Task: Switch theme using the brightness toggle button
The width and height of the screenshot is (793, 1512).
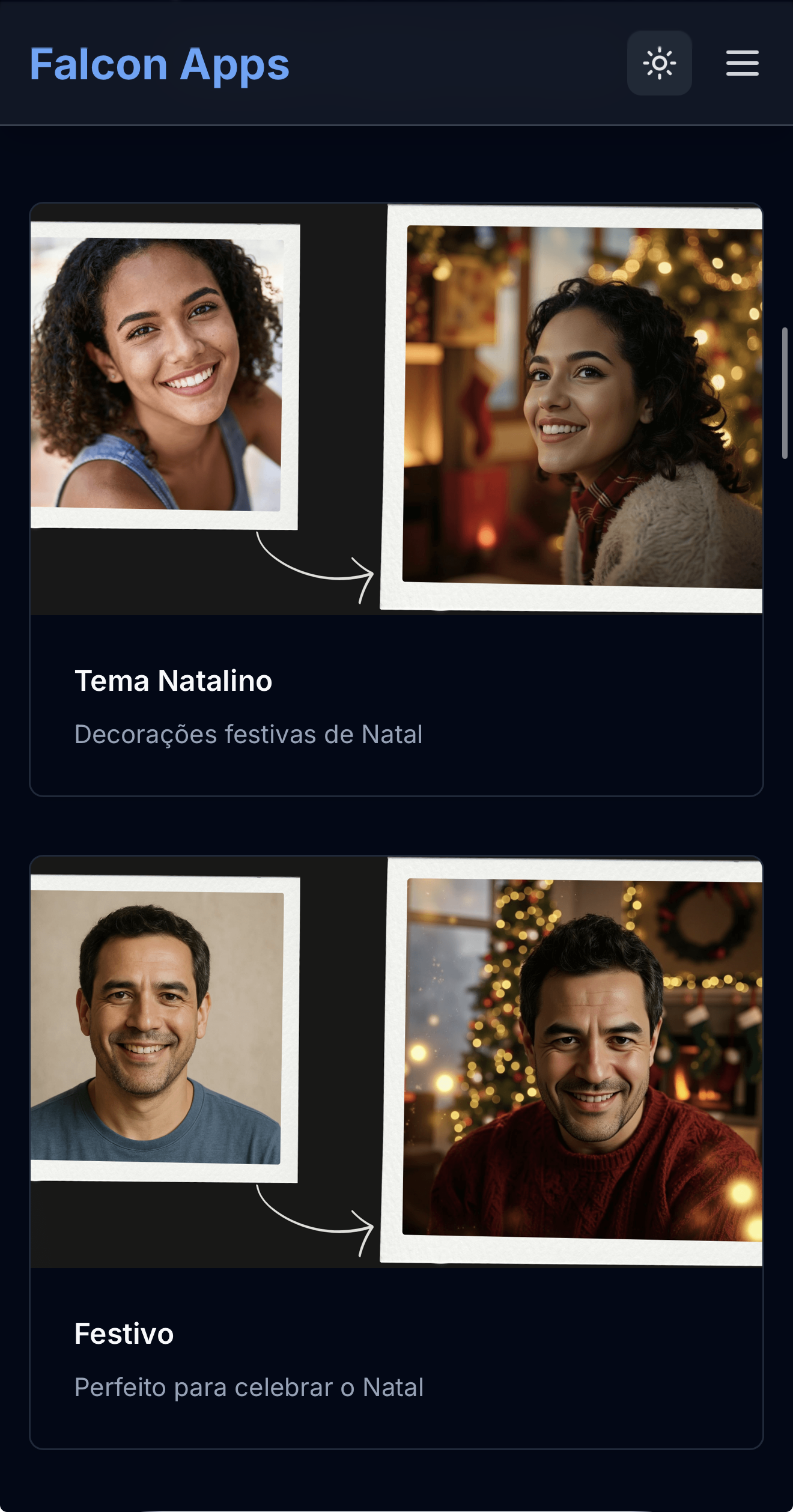Action: click(x=660, y=62)
